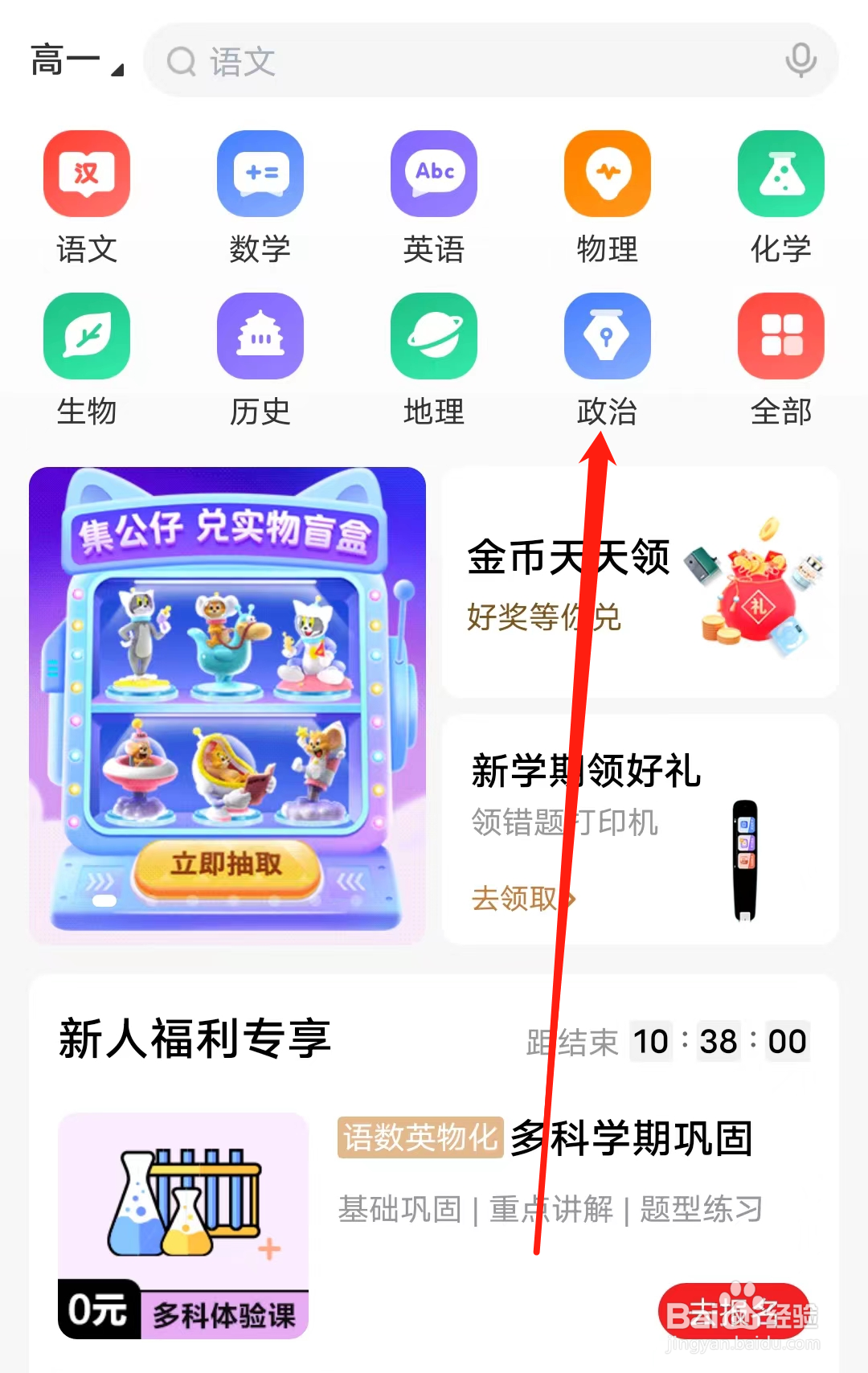Open the 政治 (Politics) pen icon
This screenshot has height=1373, width=868.
point(607,336)
